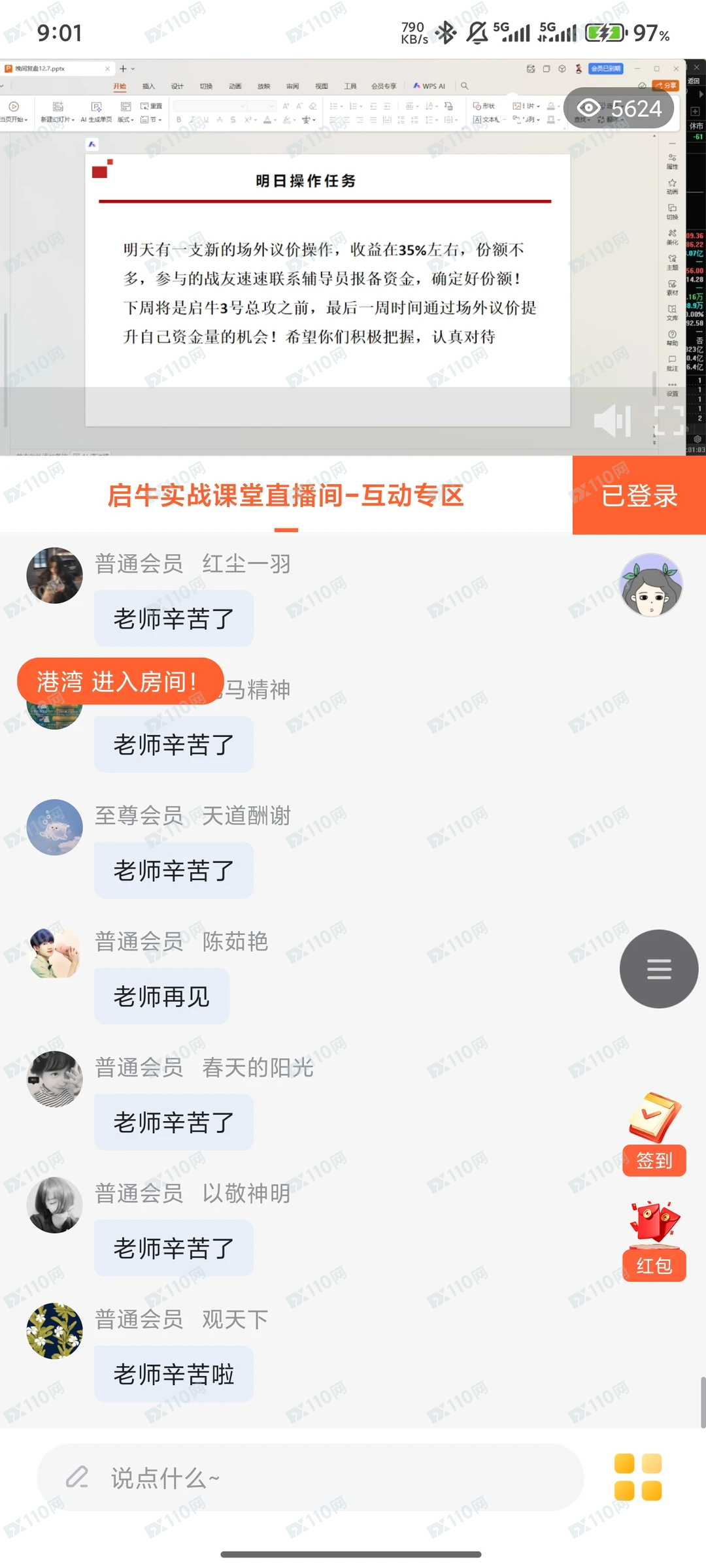View 春天的阳光's profile avatar

54,1079
